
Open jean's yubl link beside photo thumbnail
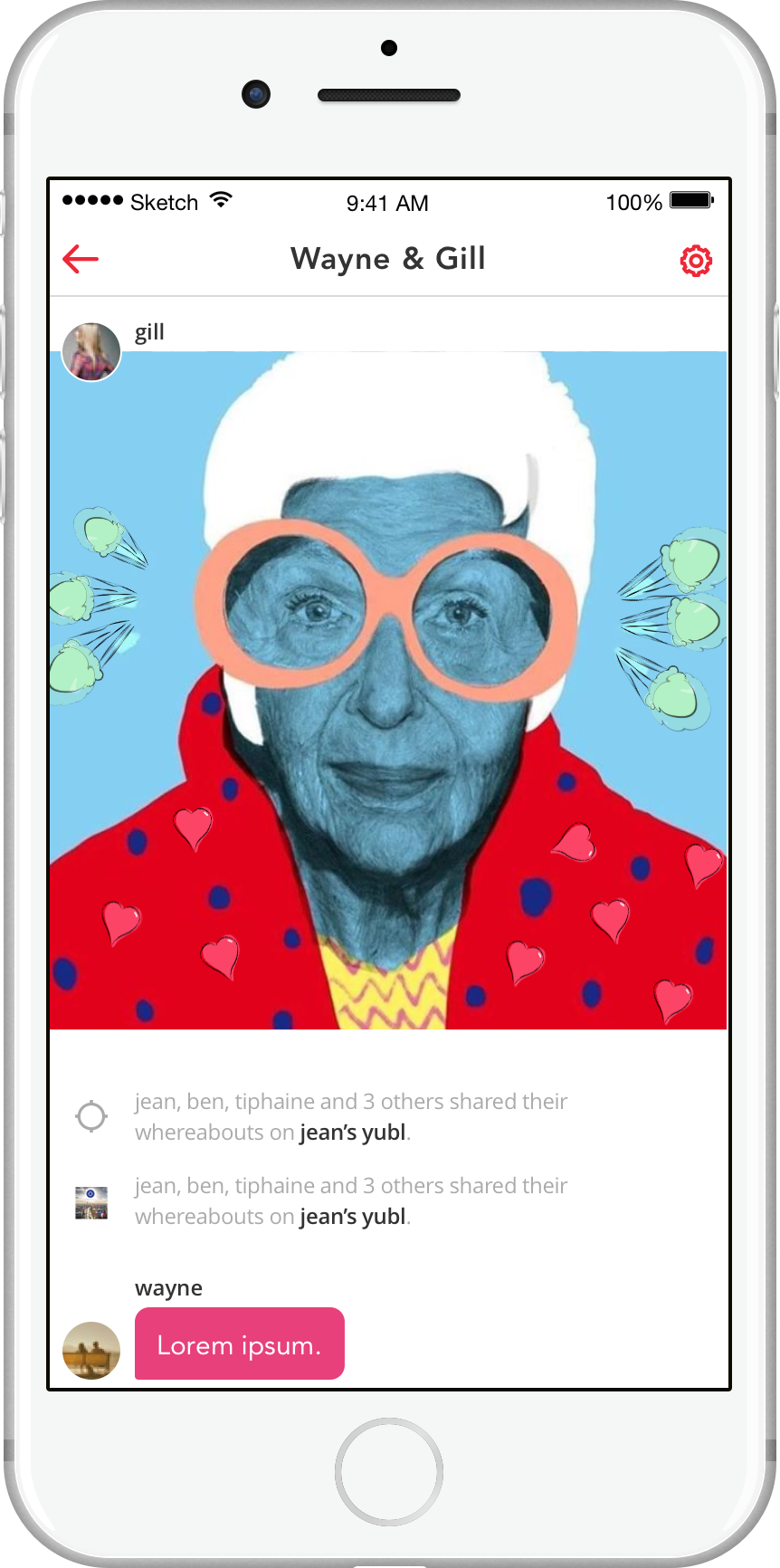tap(352, 1217)
